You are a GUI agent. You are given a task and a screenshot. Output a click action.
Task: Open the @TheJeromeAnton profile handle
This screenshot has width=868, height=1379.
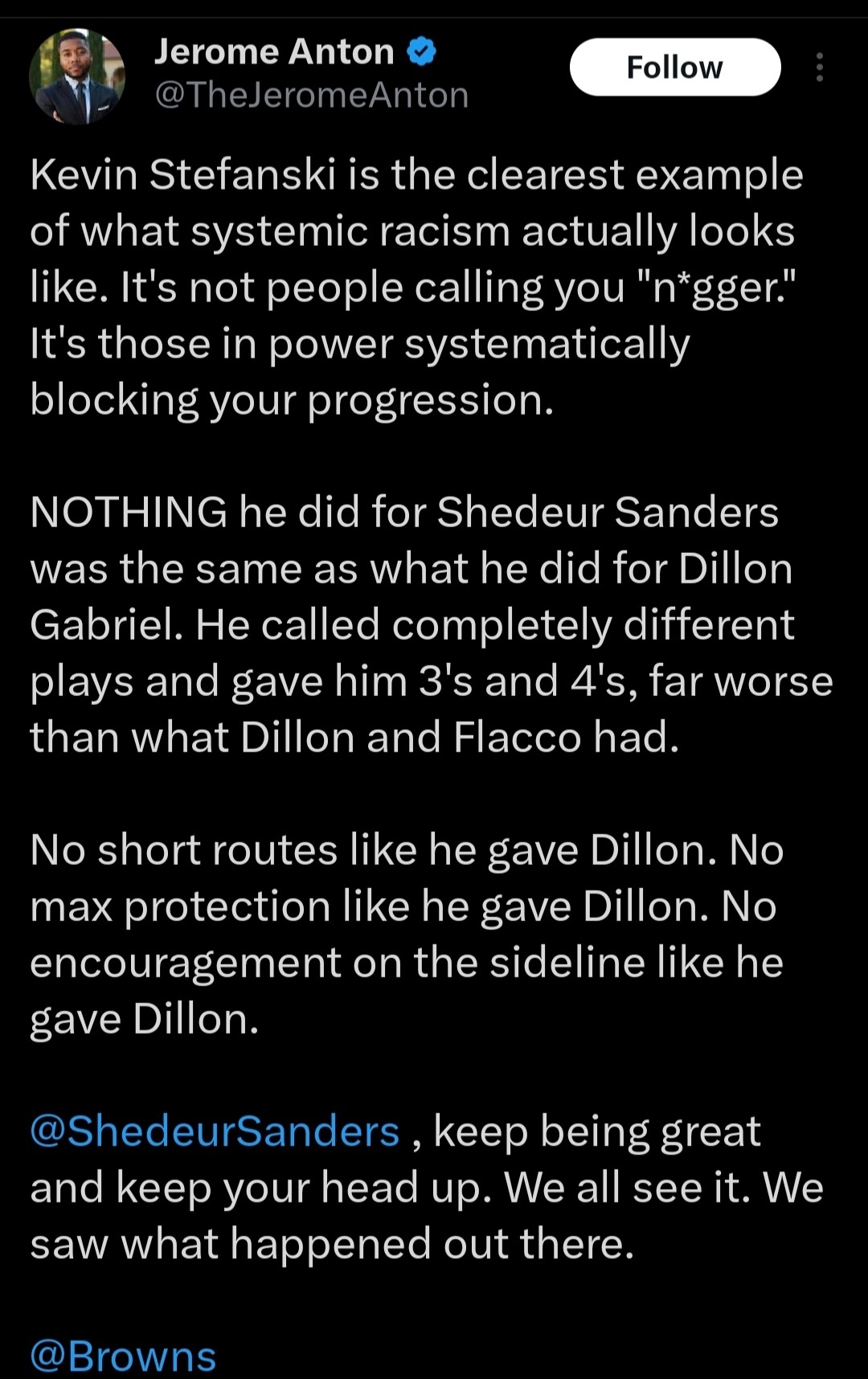311,96
